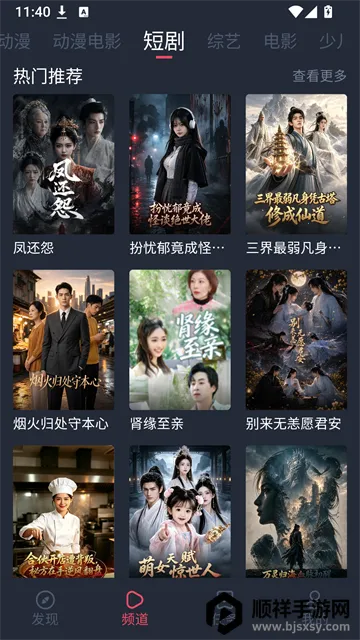Open 查看更多 for hot recommendations
Screen dimensions: 360x640
(x=319, y=76)
